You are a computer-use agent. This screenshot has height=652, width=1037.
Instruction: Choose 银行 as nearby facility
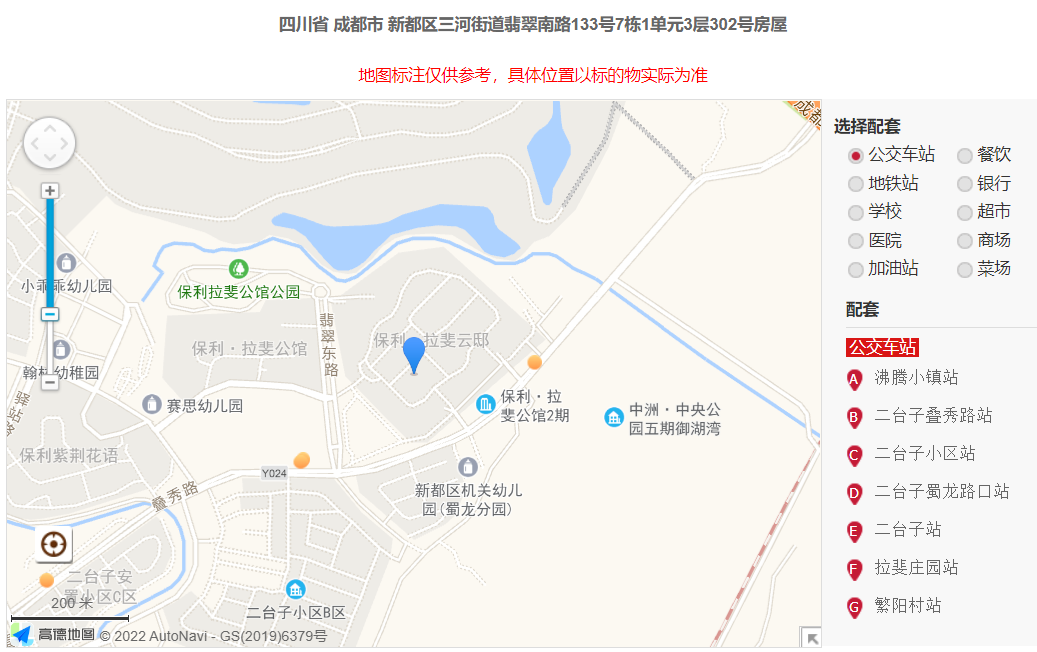(x=964, y=184)
